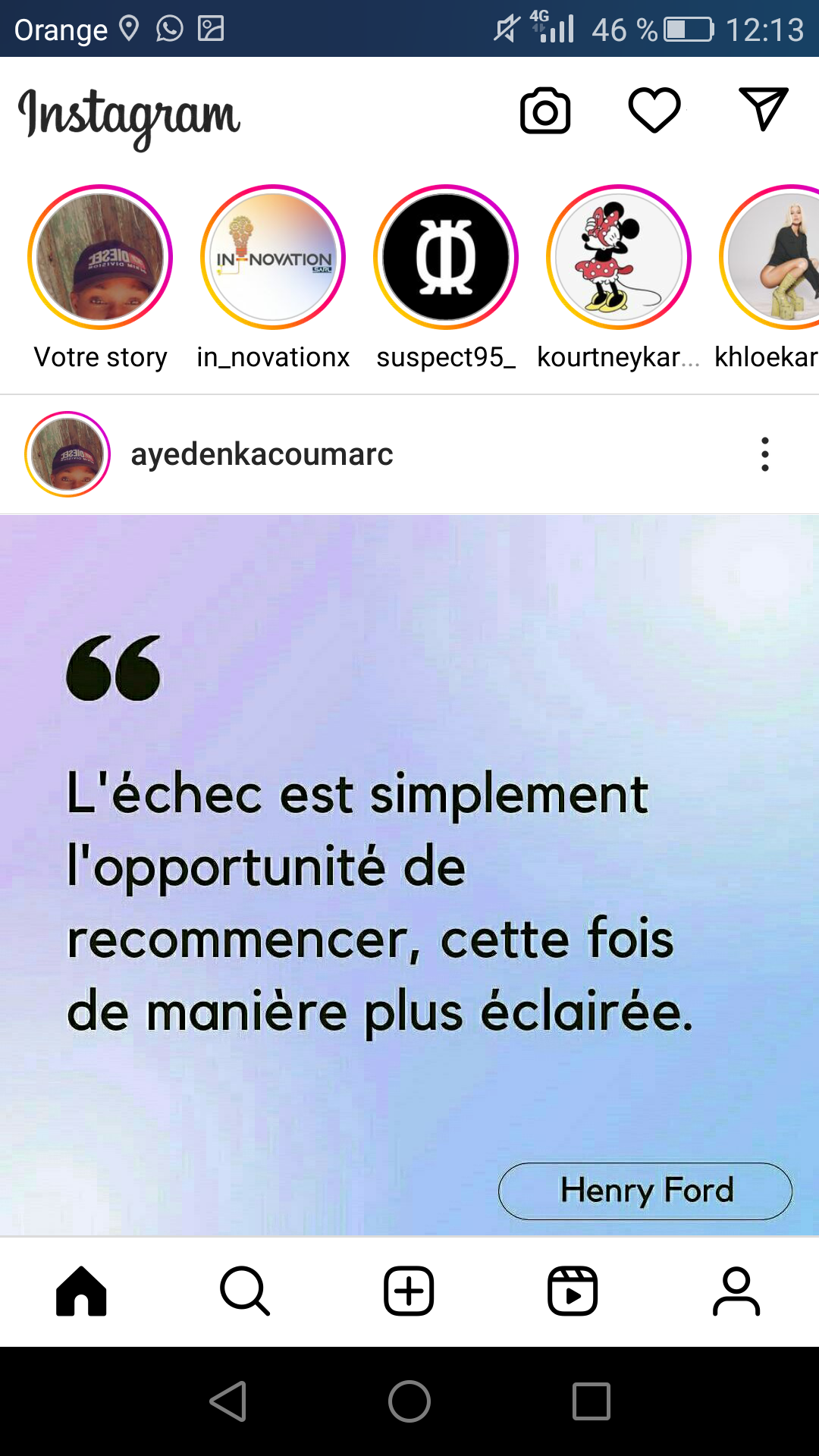
Task: View in_novationx story
Action: (273, 258)
